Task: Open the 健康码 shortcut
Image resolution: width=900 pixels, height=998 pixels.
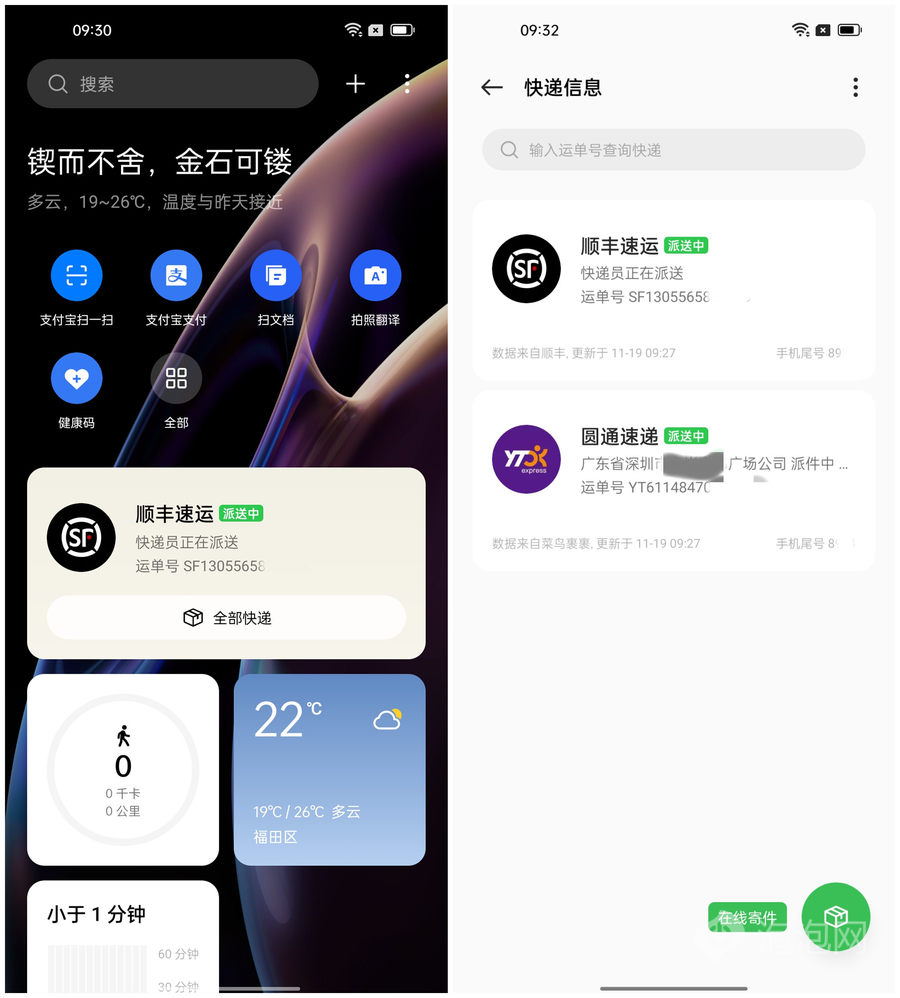Action: click(76, 379)
